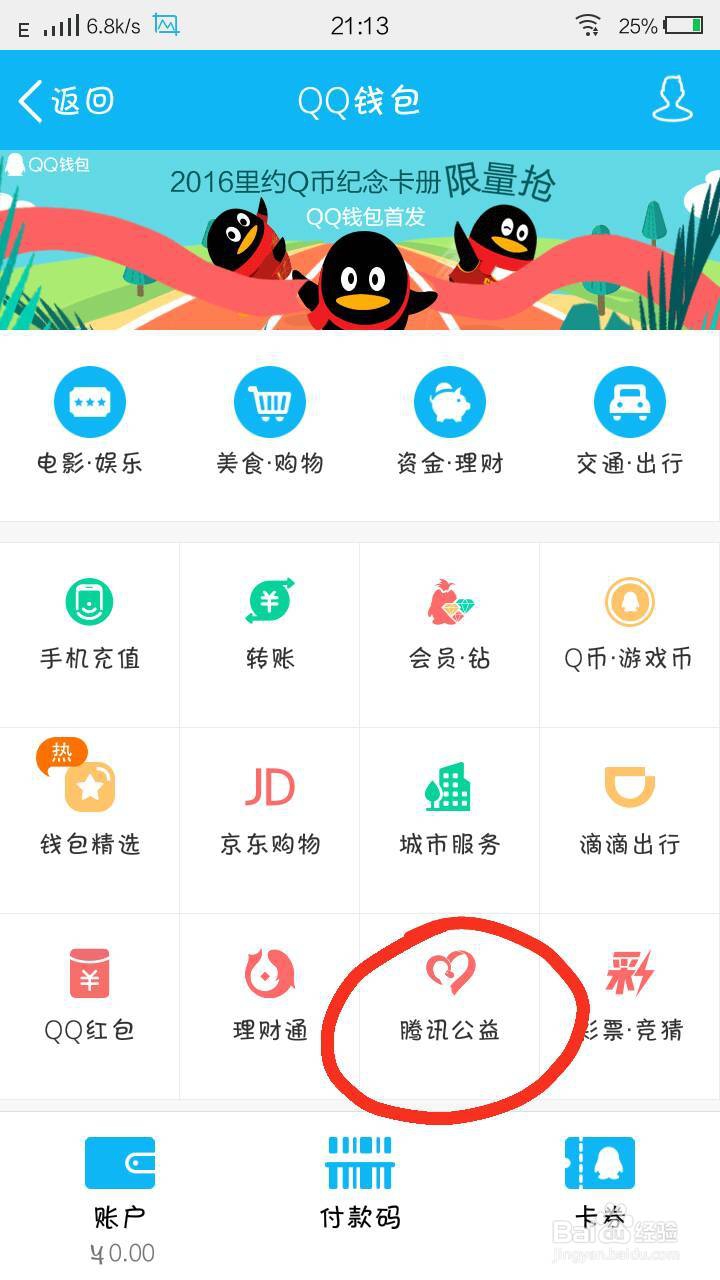
Task: Open 美食·购物 food shopping category
Action: tap(268, 420)
